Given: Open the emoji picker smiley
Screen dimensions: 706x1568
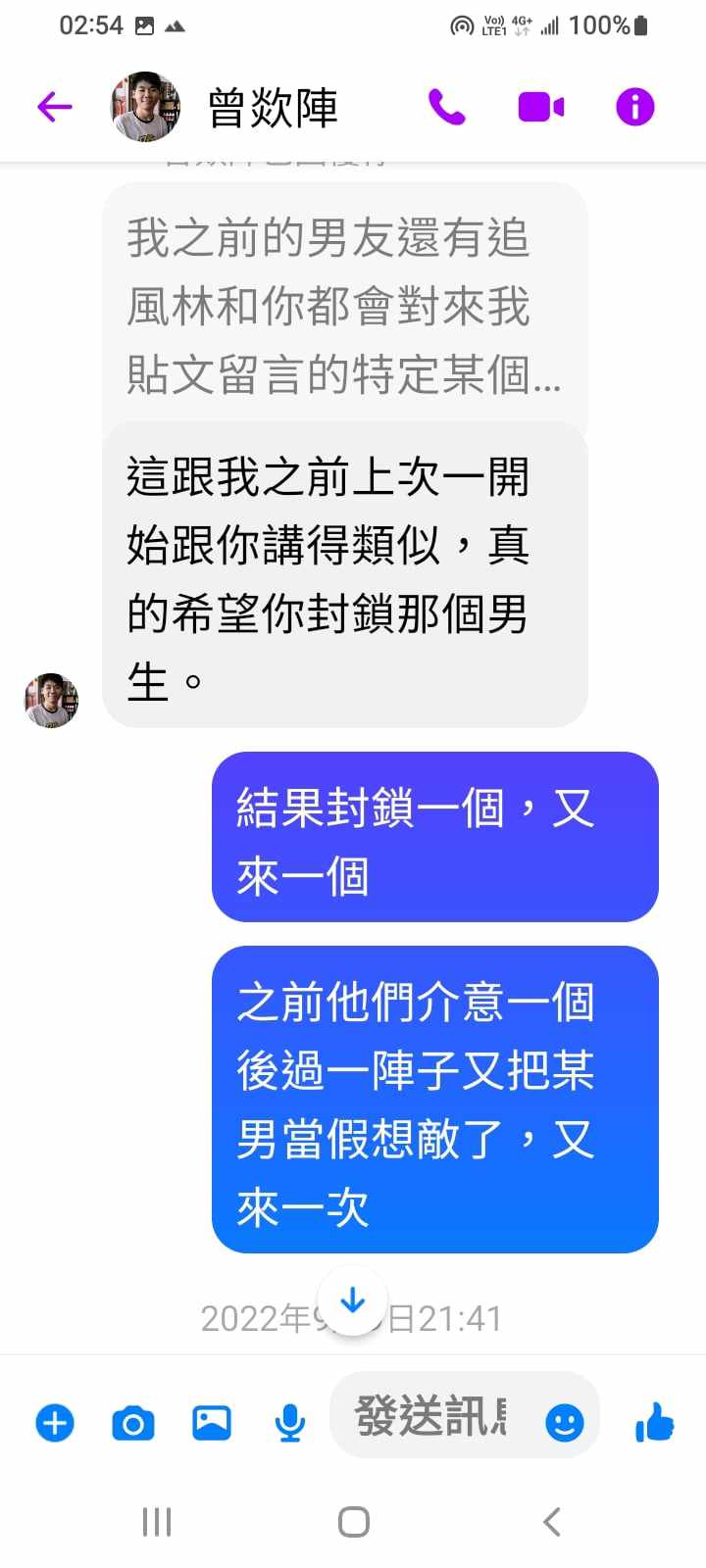Looking at the screenshot, I should [564, 1422].
